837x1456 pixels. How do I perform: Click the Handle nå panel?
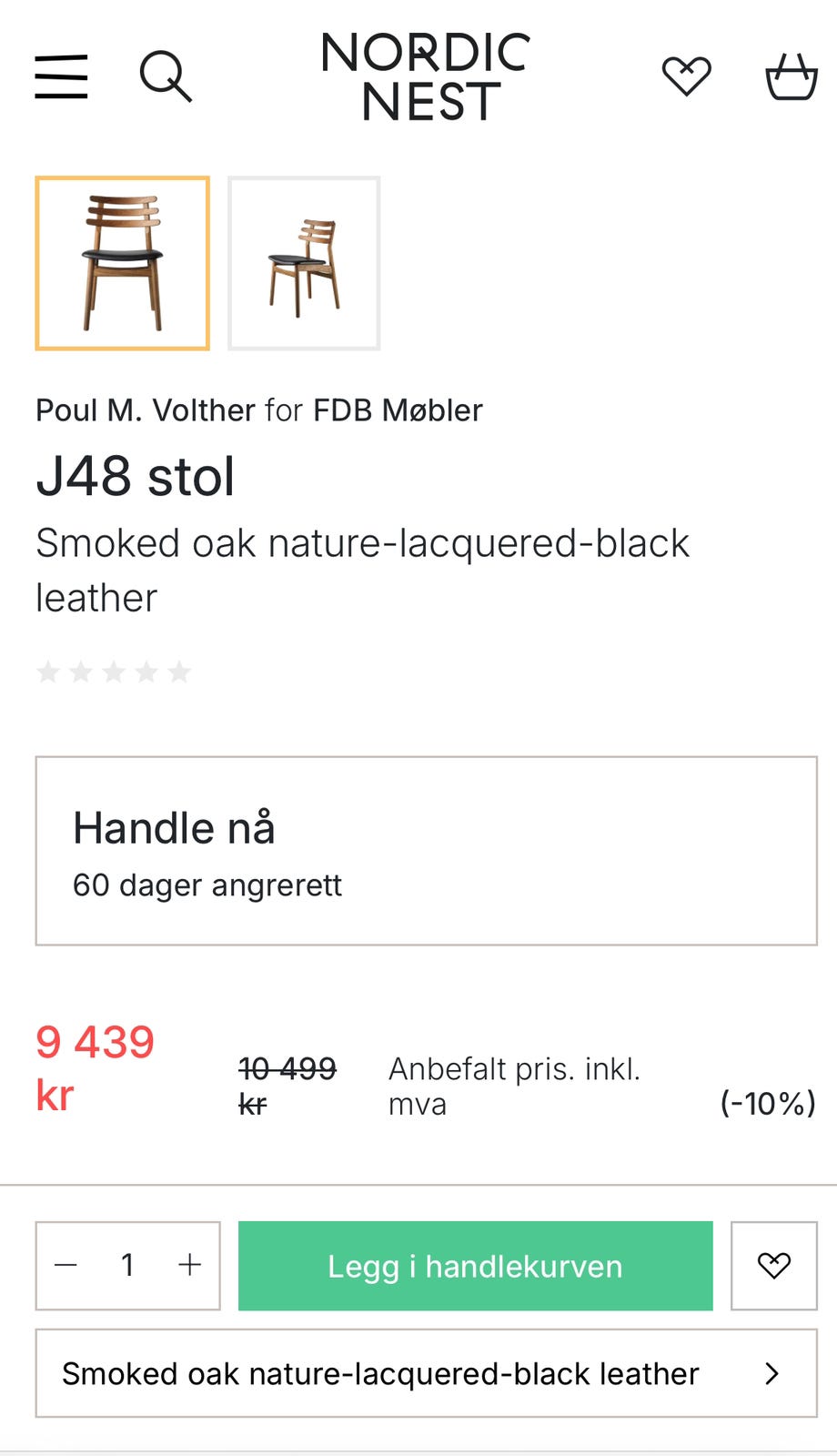click(418, 848)
